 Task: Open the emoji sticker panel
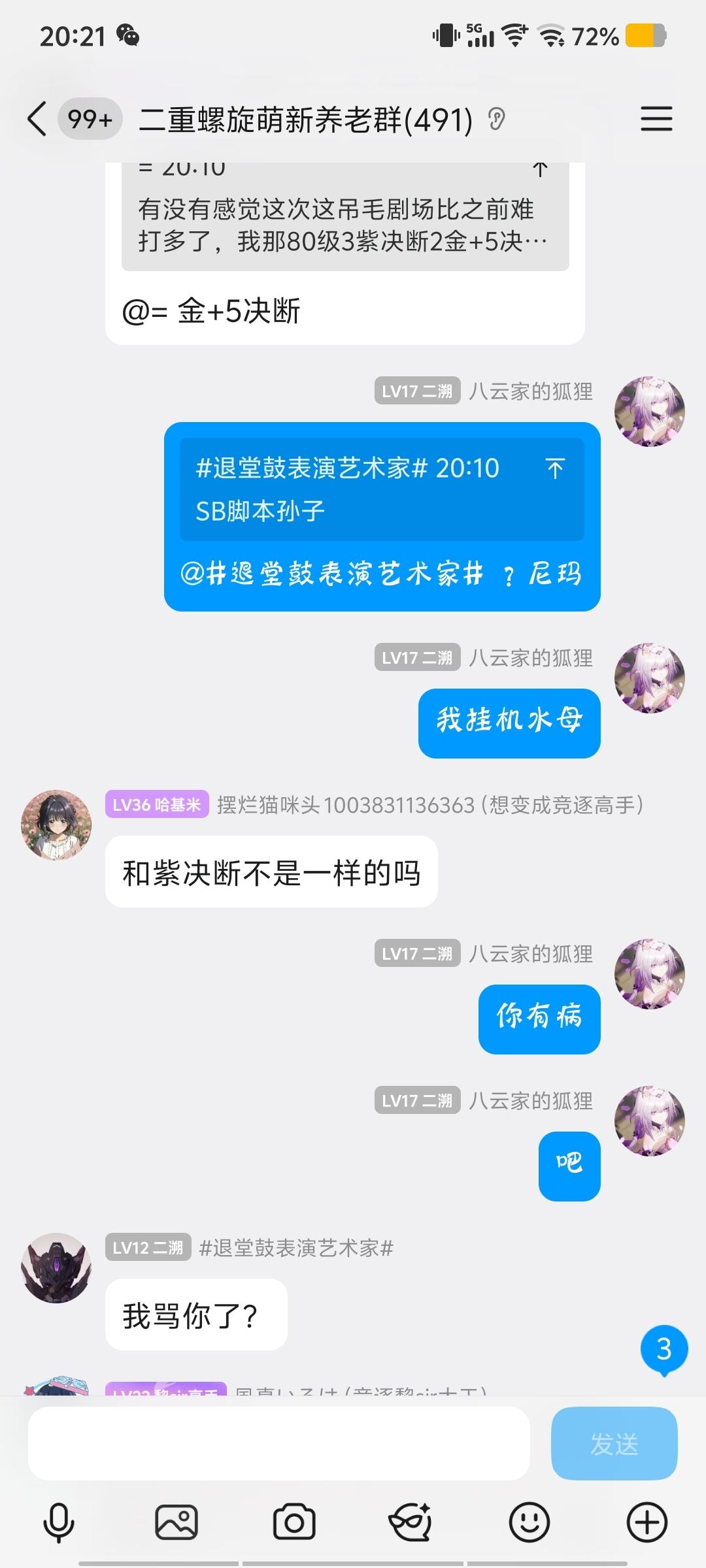point(529,1522)
